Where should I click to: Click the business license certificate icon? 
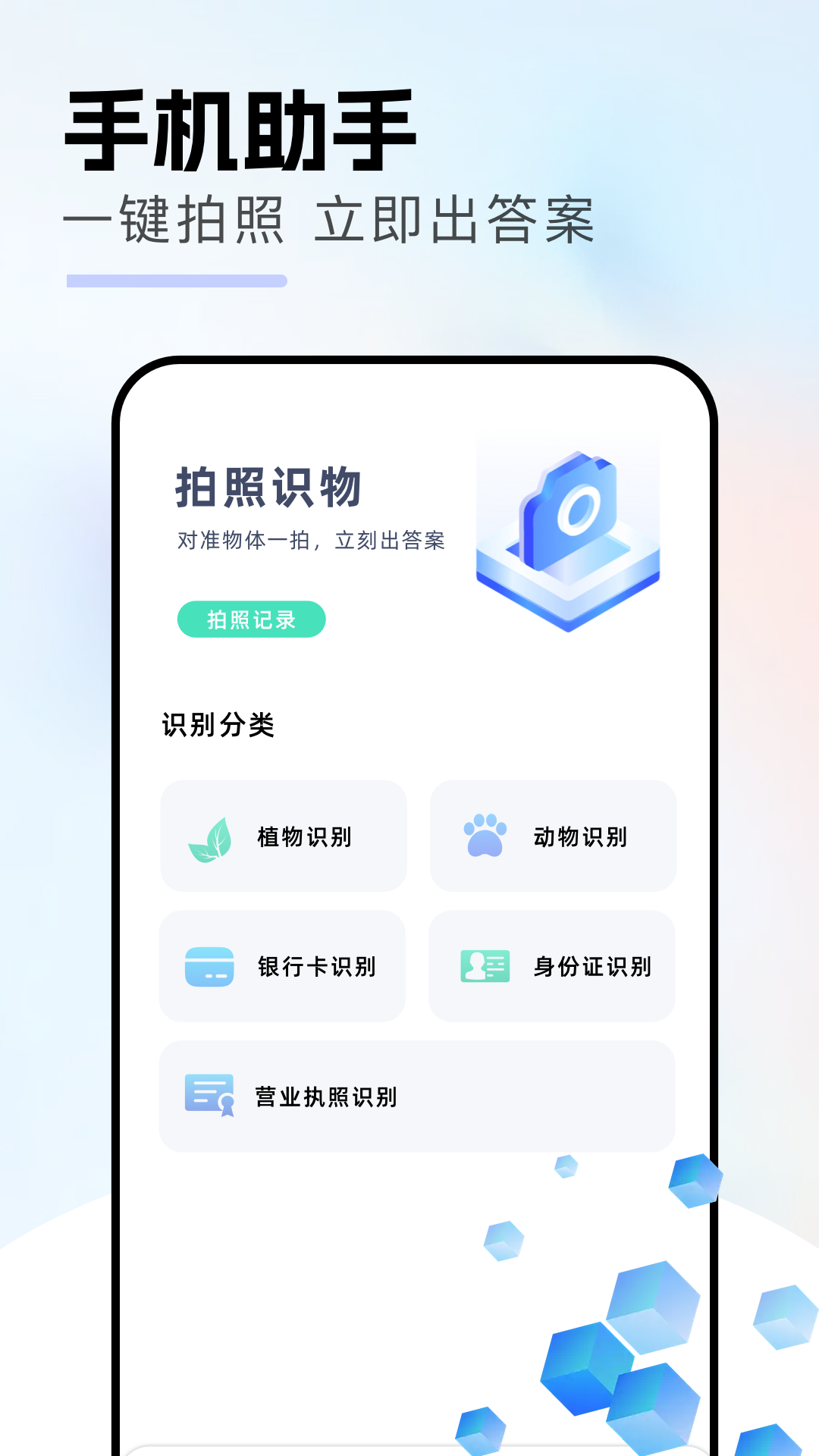click(206, 1095)
